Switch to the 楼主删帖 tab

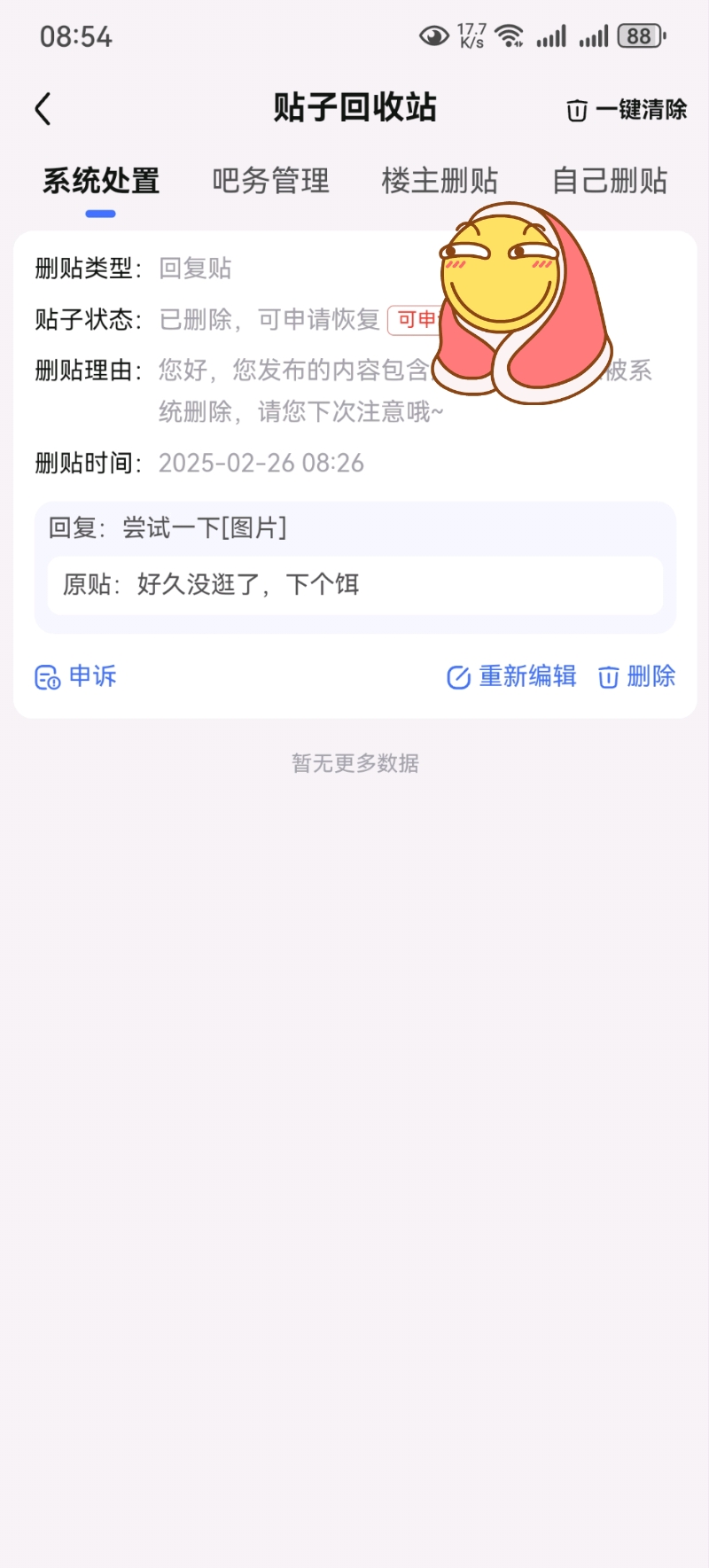point(440,181)
